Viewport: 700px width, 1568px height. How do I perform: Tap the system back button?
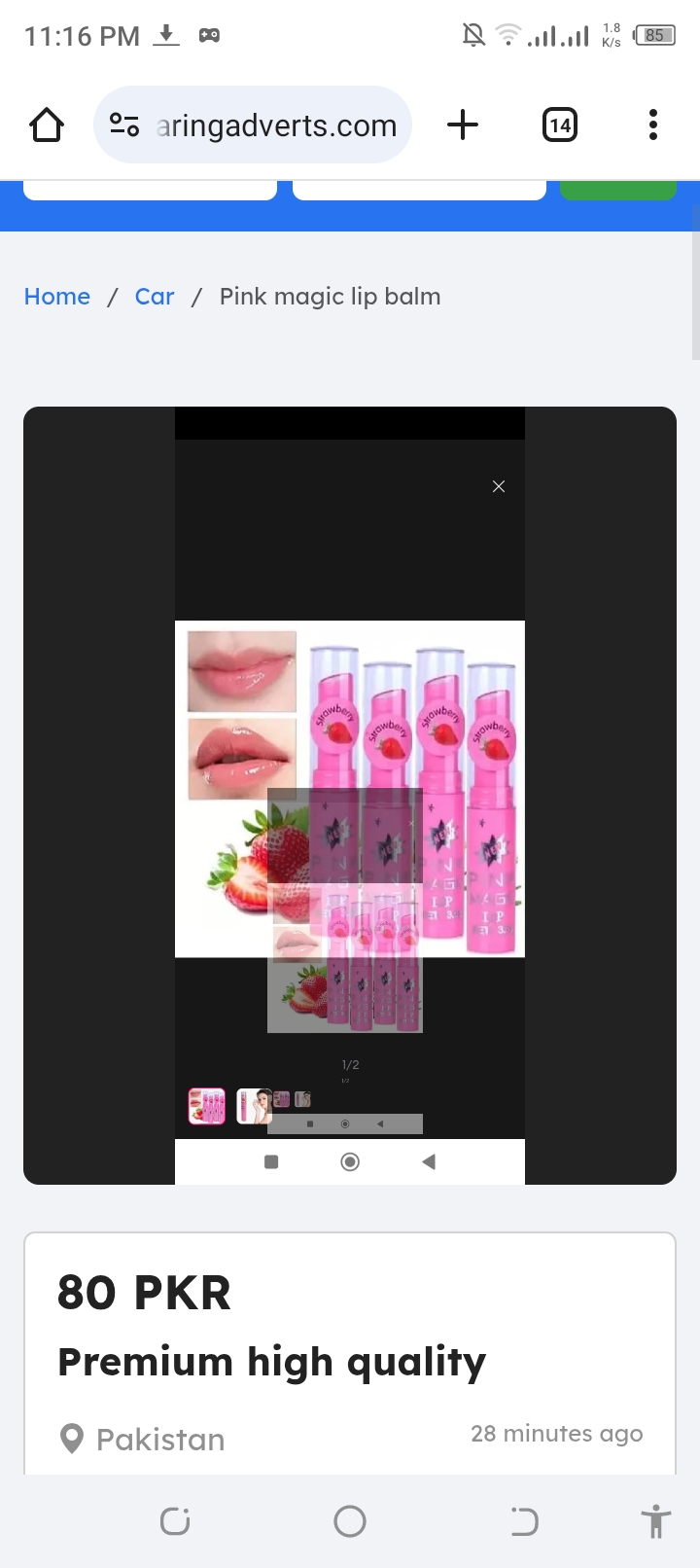click(x=524, y=1521)
